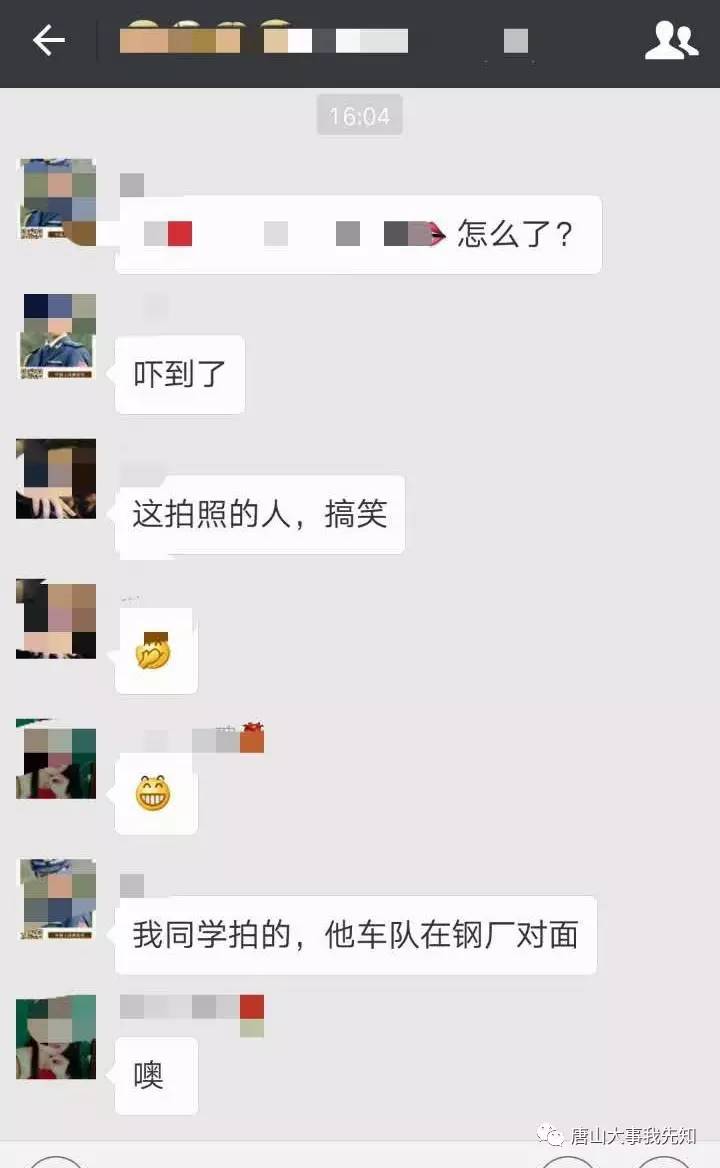The image size is (720, 1168).
Task: Open the avatar next to the clapping emoji
Action: (56, 618)
